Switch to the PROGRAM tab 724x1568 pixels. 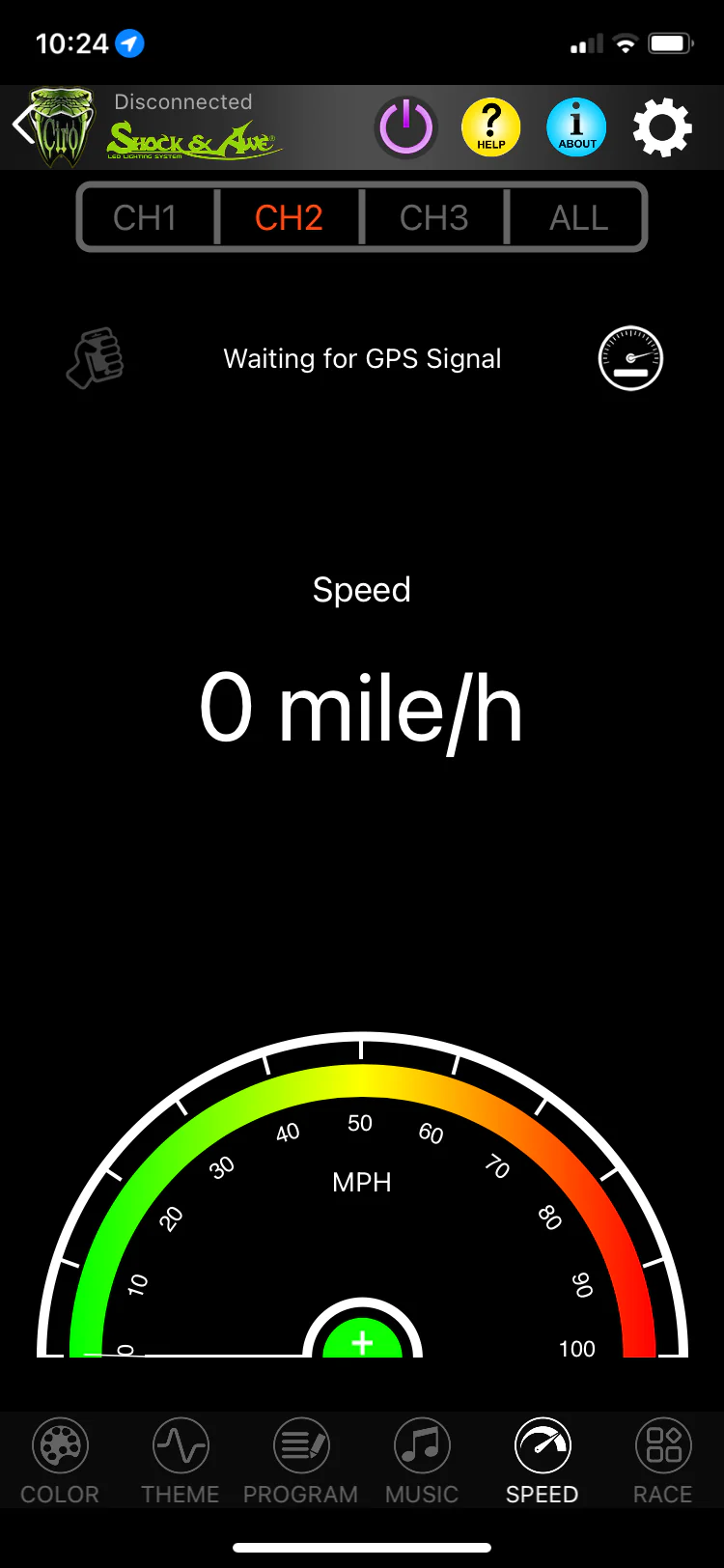click(300, 1462)
